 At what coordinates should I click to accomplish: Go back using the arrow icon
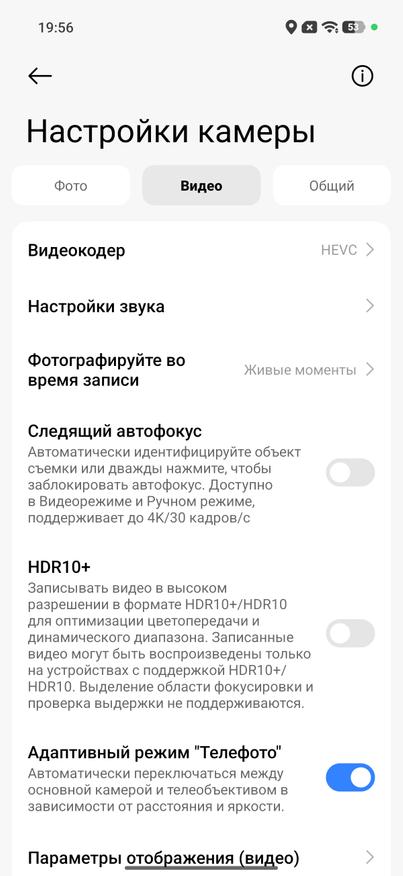pyautogui.click(x=40, y=76)
